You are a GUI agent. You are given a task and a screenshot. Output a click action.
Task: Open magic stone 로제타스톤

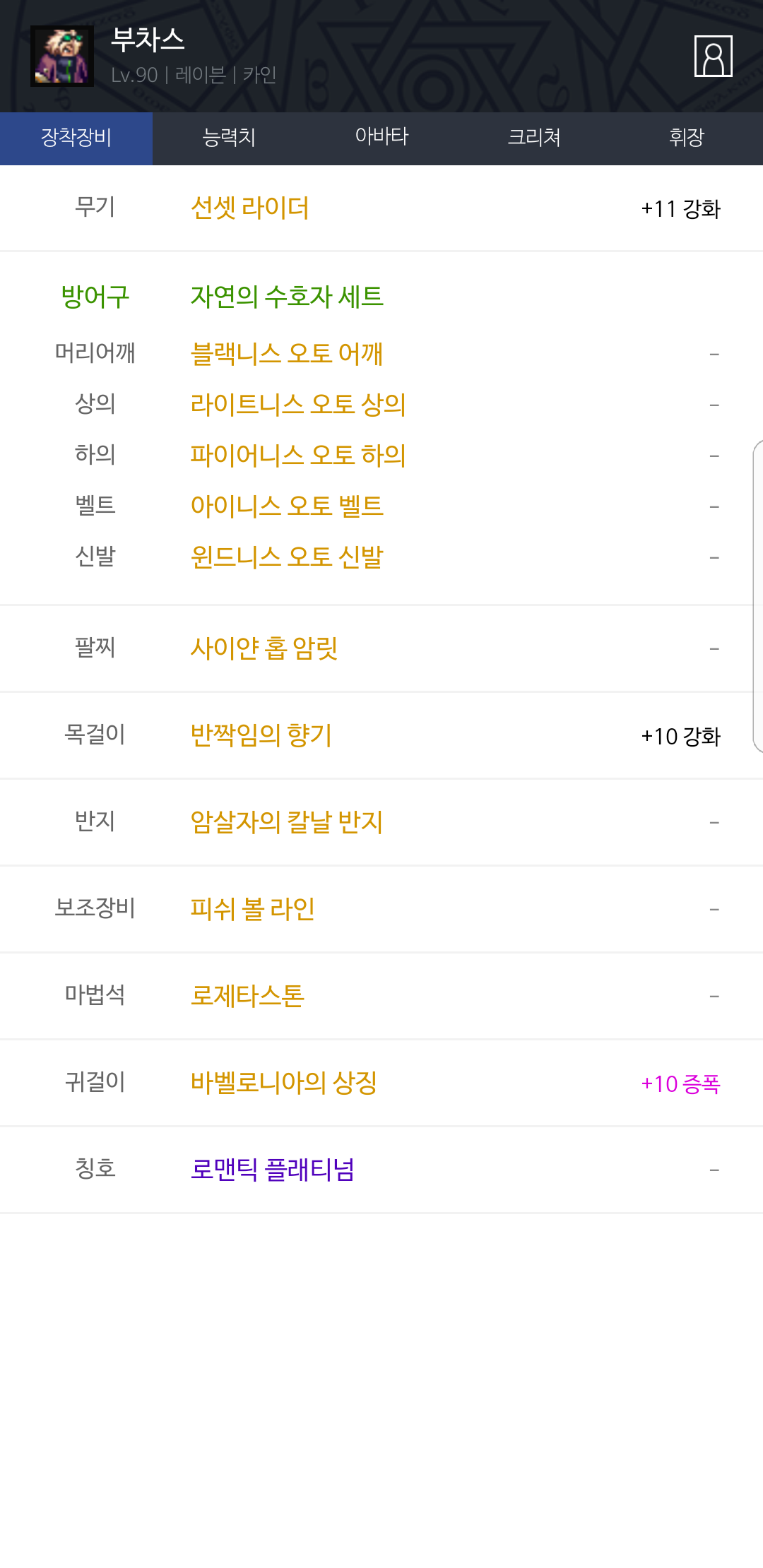pyautogui.click(x=247, y=996)
